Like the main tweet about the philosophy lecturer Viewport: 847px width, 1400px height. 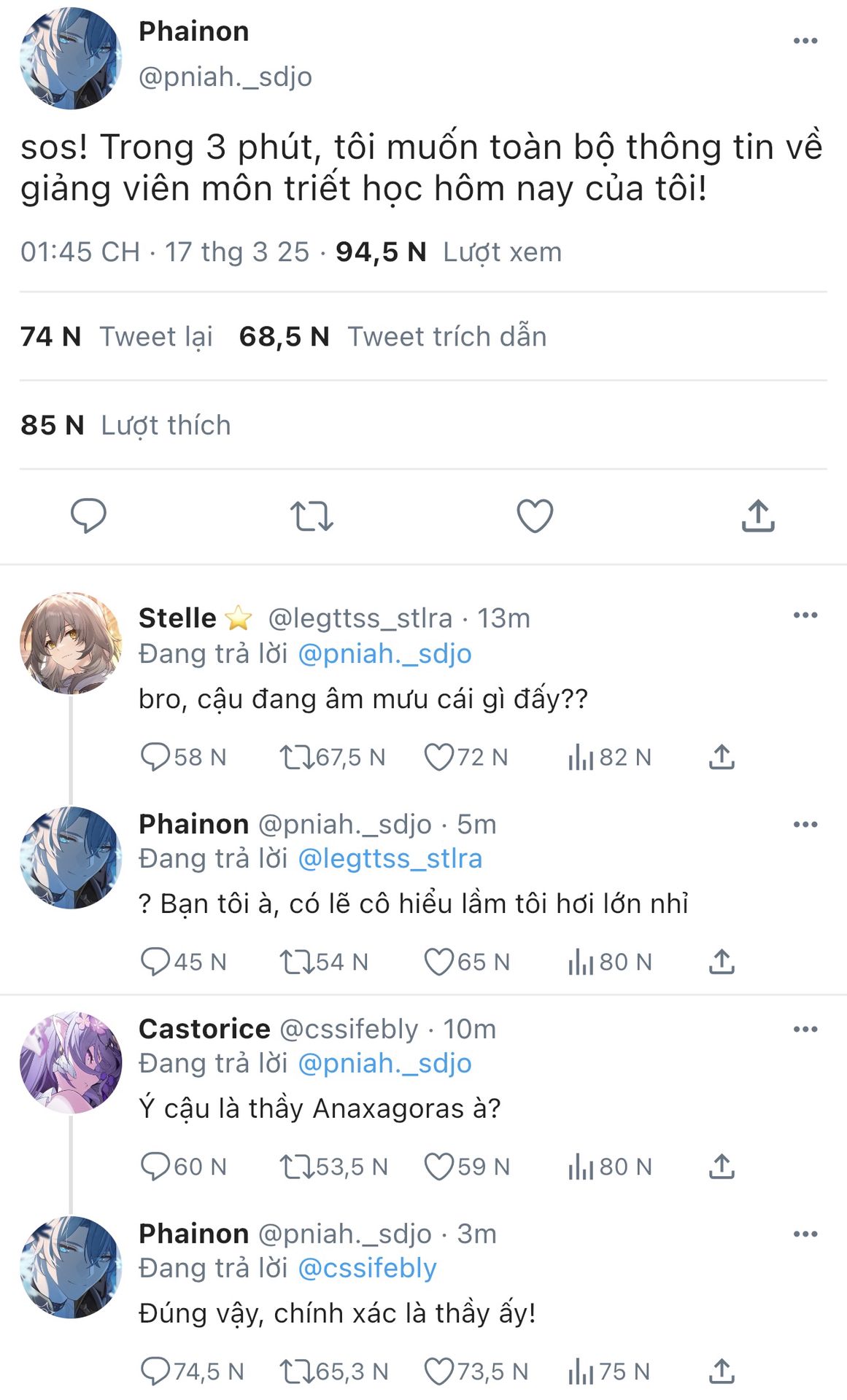535,516
